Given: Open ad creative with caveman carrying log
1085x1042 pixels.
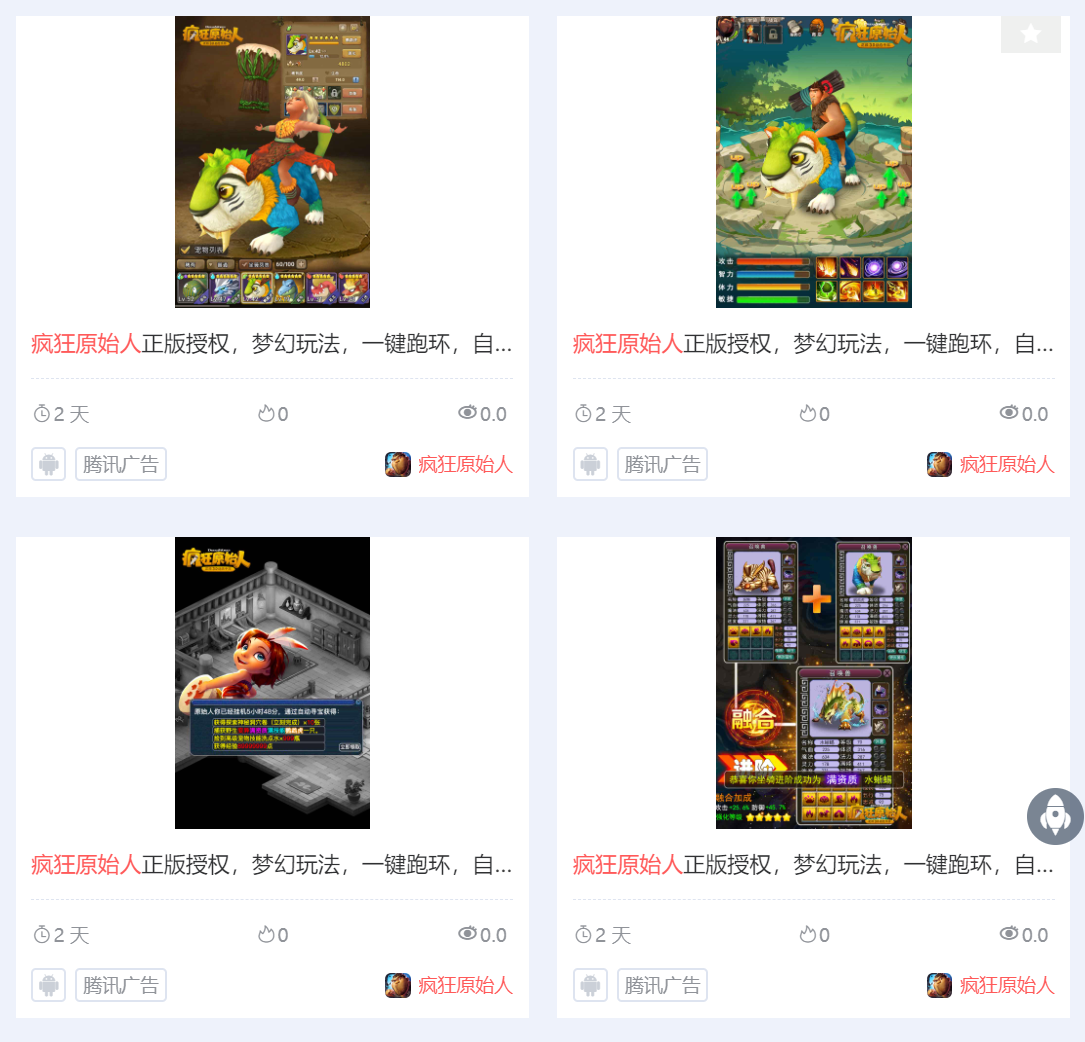Looking at the screenshot, I should 813,161.
